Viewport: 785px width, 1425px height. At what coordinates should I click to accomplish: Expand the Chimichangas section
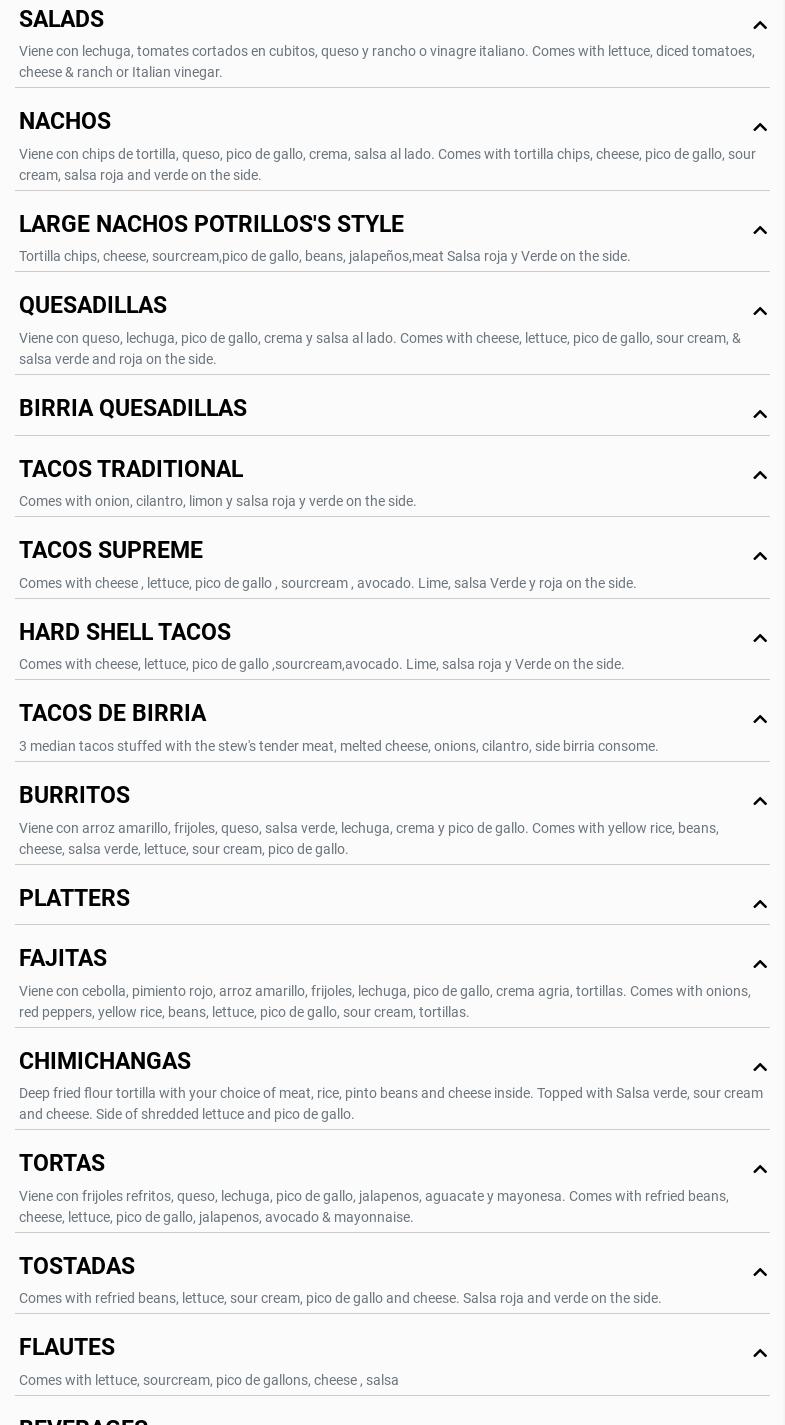(759, 1067)
